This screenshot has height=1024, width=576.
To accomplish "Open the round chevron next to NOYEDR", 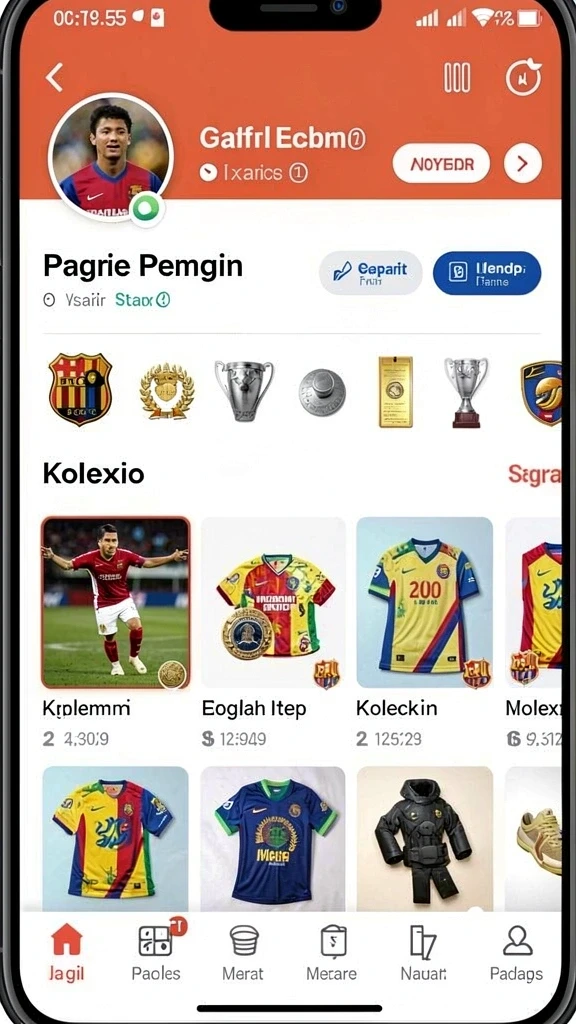I will point(523,163).
